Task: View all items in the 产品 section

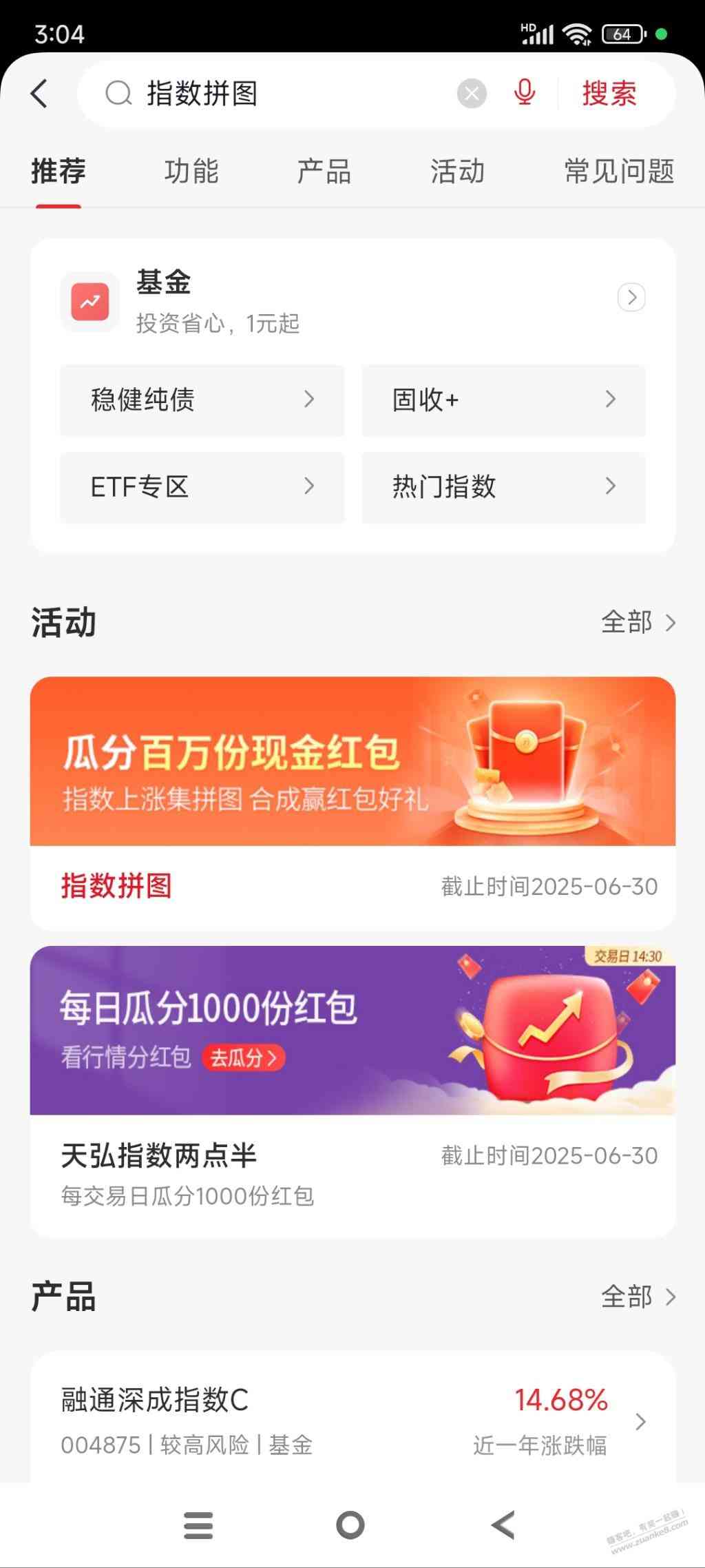Action: [638, 1297]
